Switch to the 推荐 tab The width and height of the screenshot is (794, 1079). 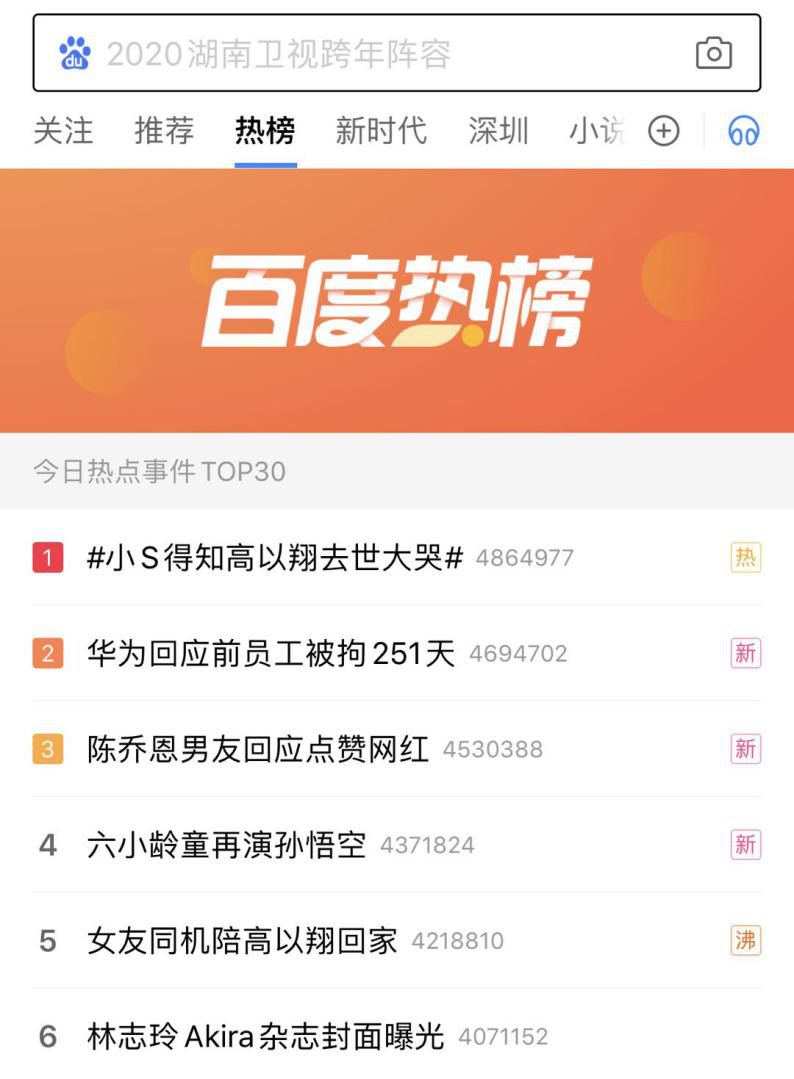pos(164,131)
